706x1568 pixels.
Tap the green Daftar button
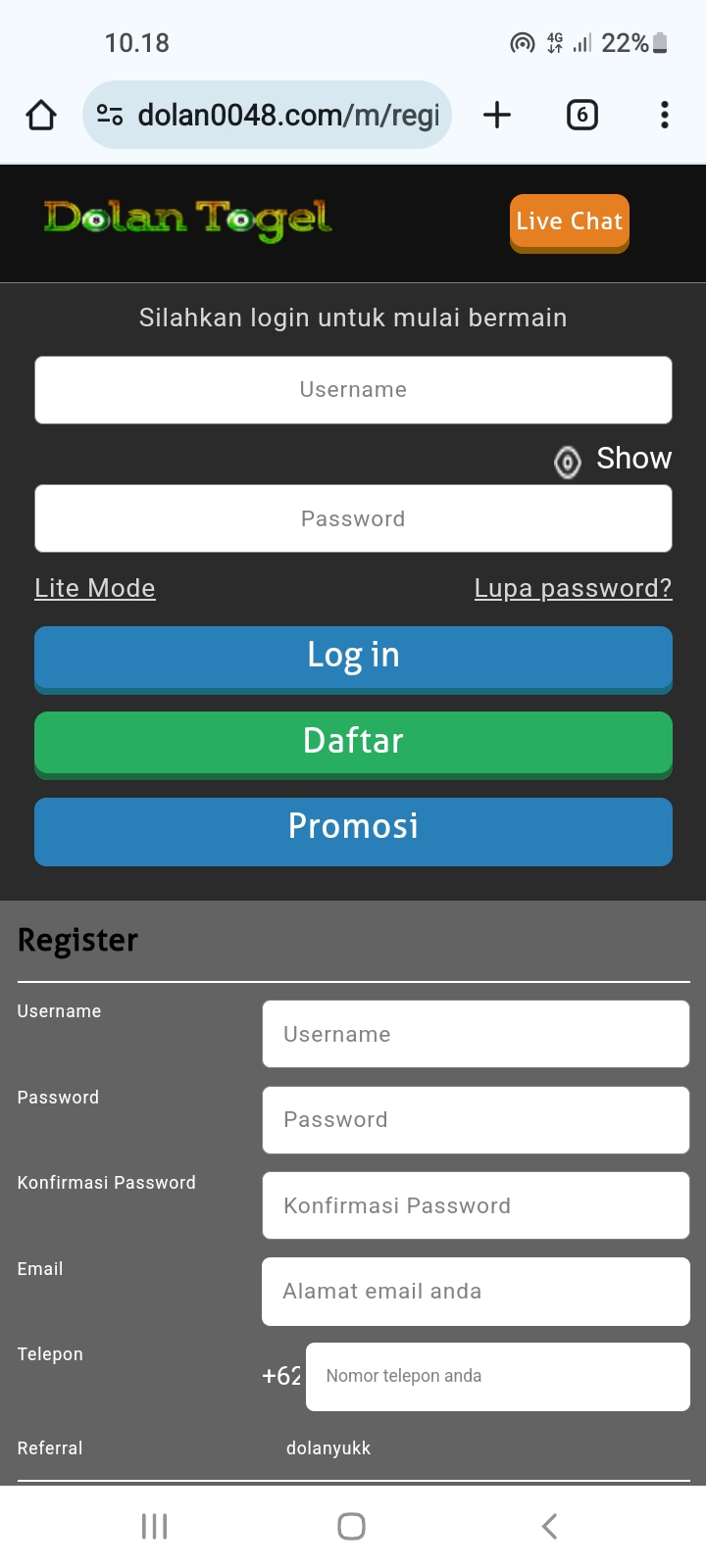point(353,743)
